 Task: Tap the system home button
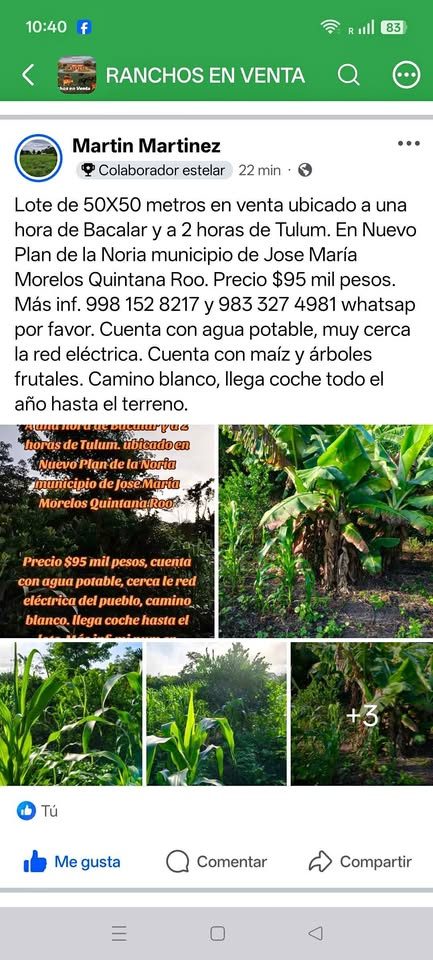point(217,933)
